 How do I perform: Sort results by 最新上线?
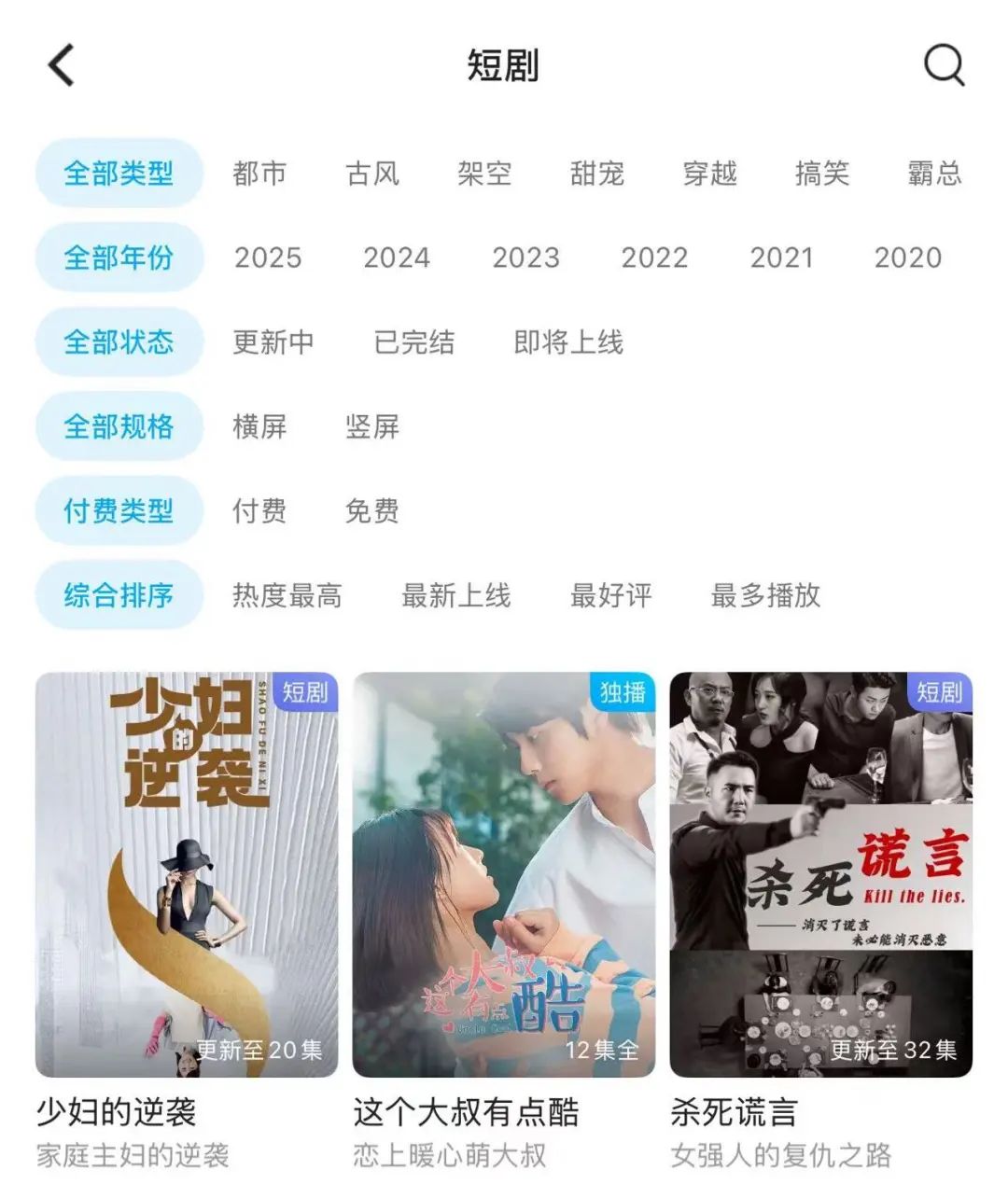(x=456, y=595)
